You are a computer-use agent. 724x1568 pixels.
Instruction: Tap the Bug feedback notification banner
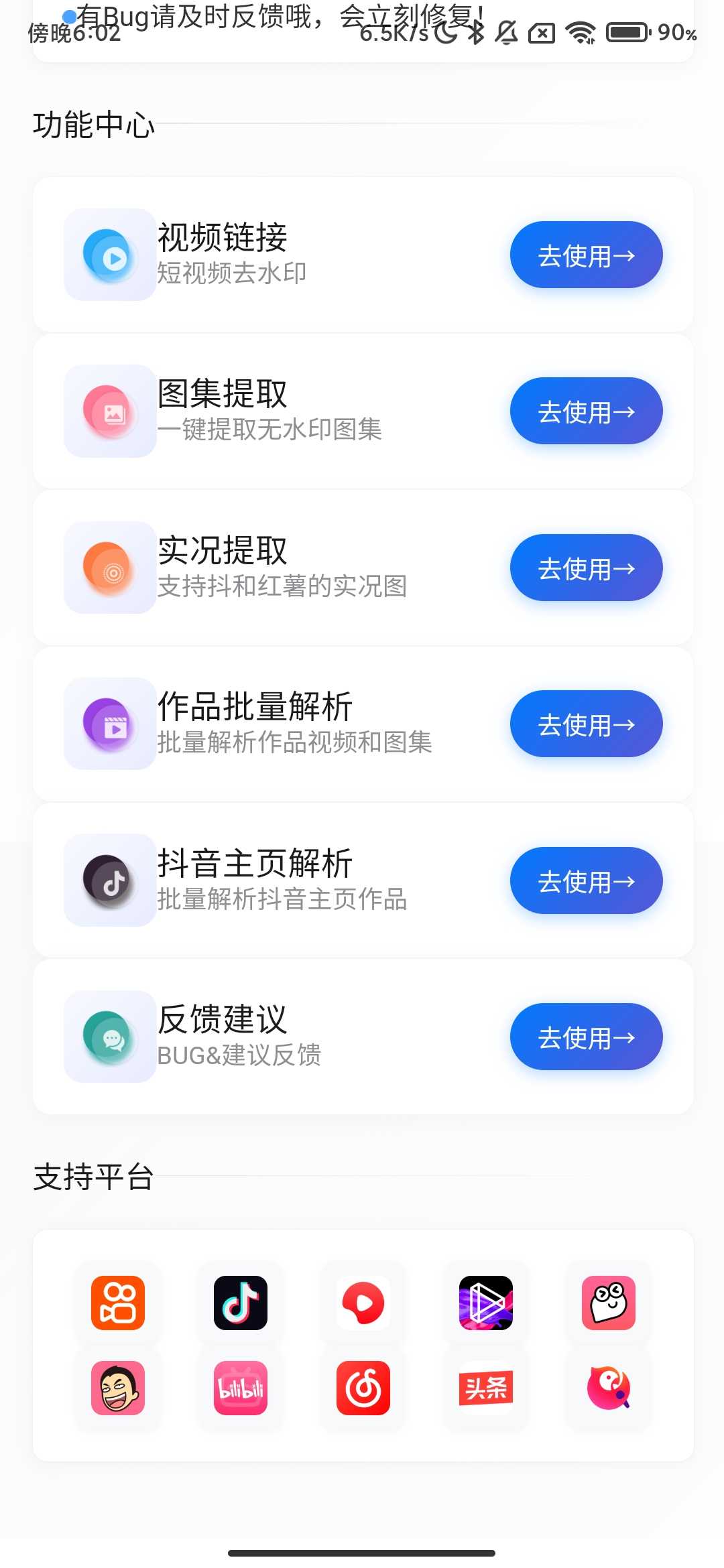coord(282,15)
